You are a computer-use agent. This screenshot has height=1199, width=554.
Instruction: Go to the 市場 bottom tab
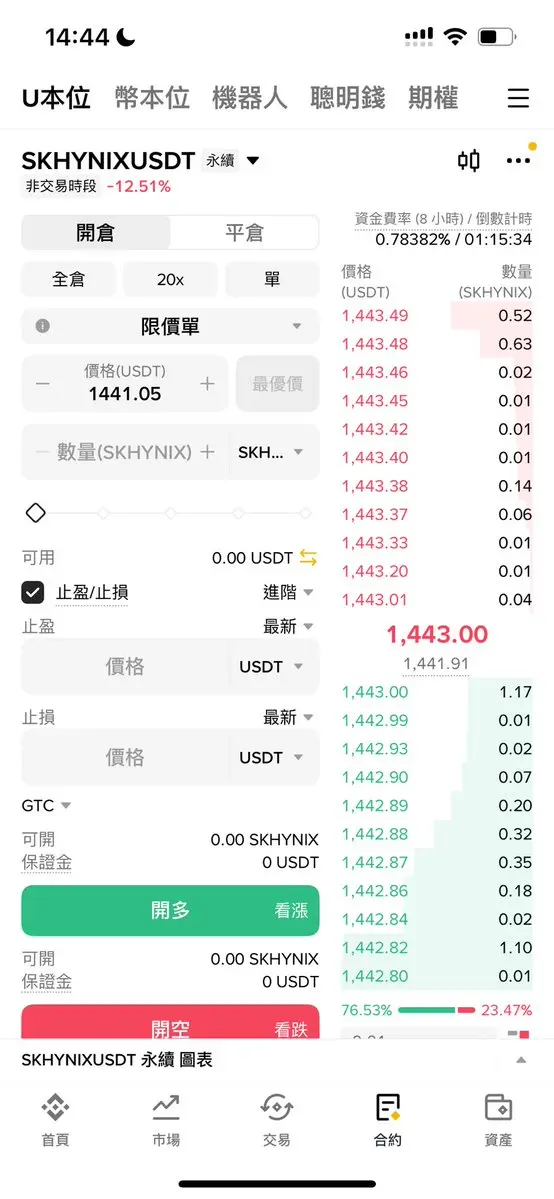coord(166,1119)
